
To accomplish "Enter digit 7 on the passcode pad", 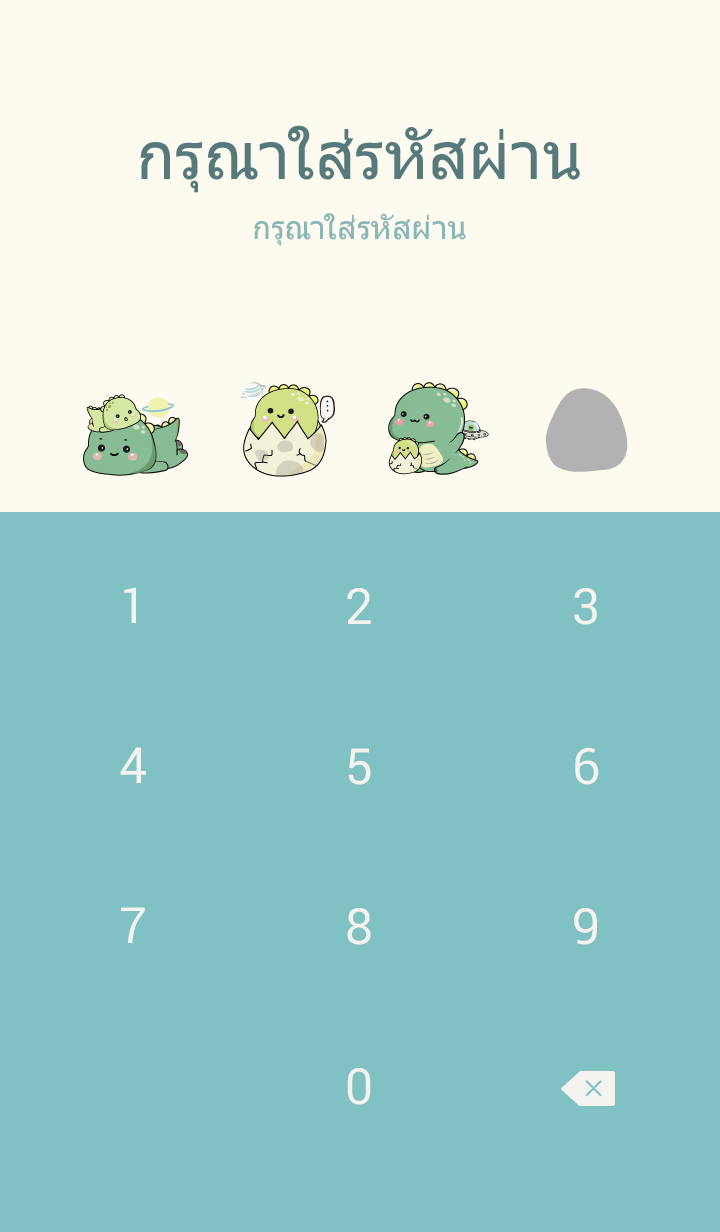I will coord(133,927).
